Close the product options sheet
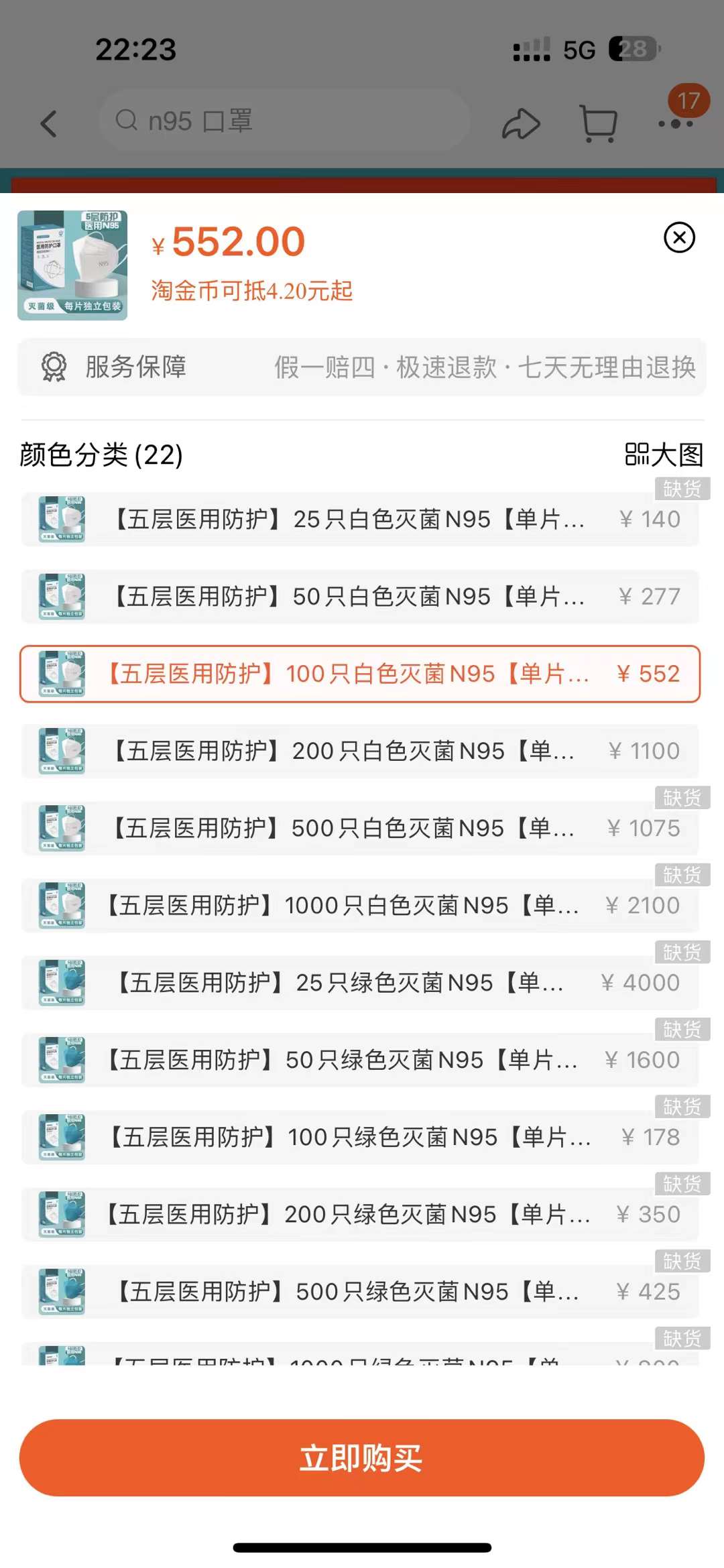The image size is (724, 1568). click(679, 237)
